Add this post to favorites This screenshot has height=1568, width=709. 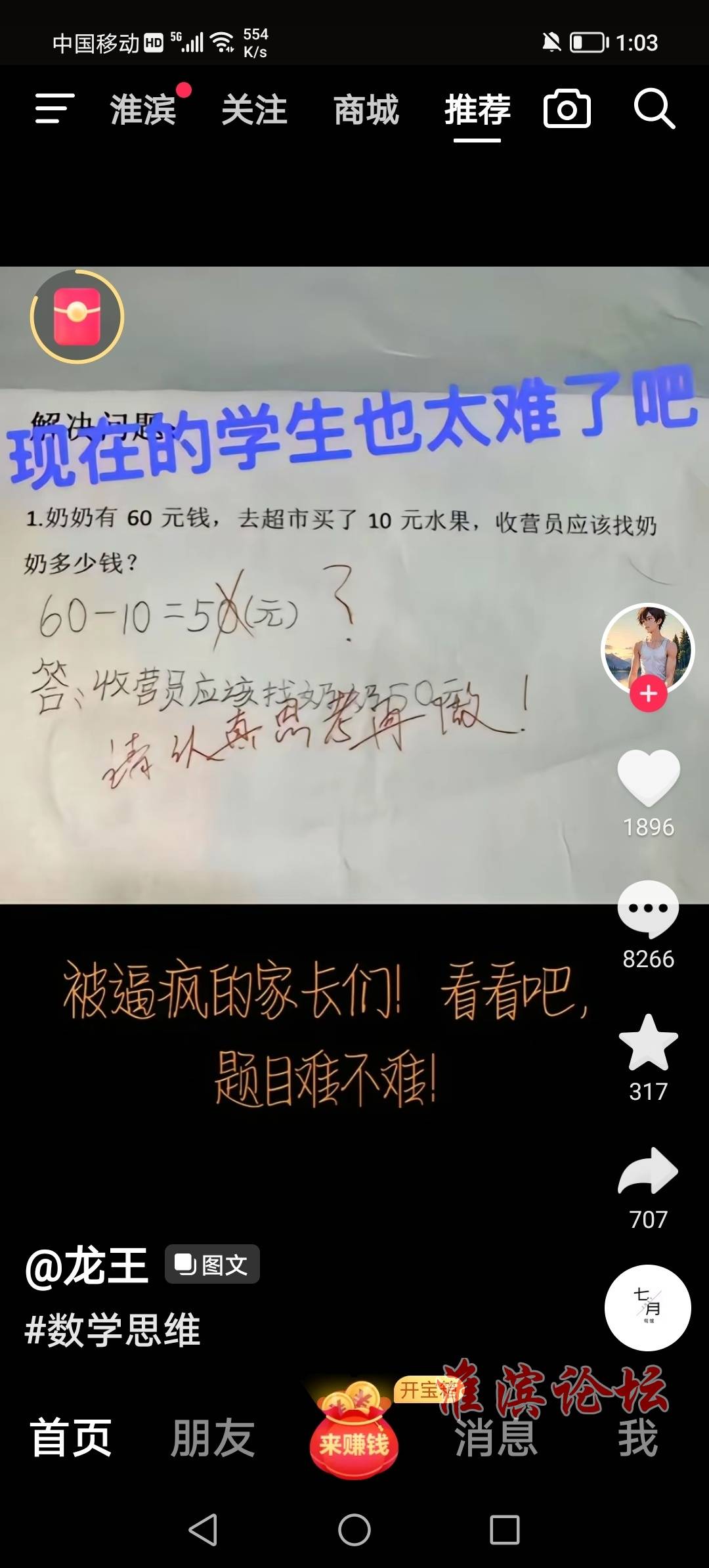pos(648,1043)
